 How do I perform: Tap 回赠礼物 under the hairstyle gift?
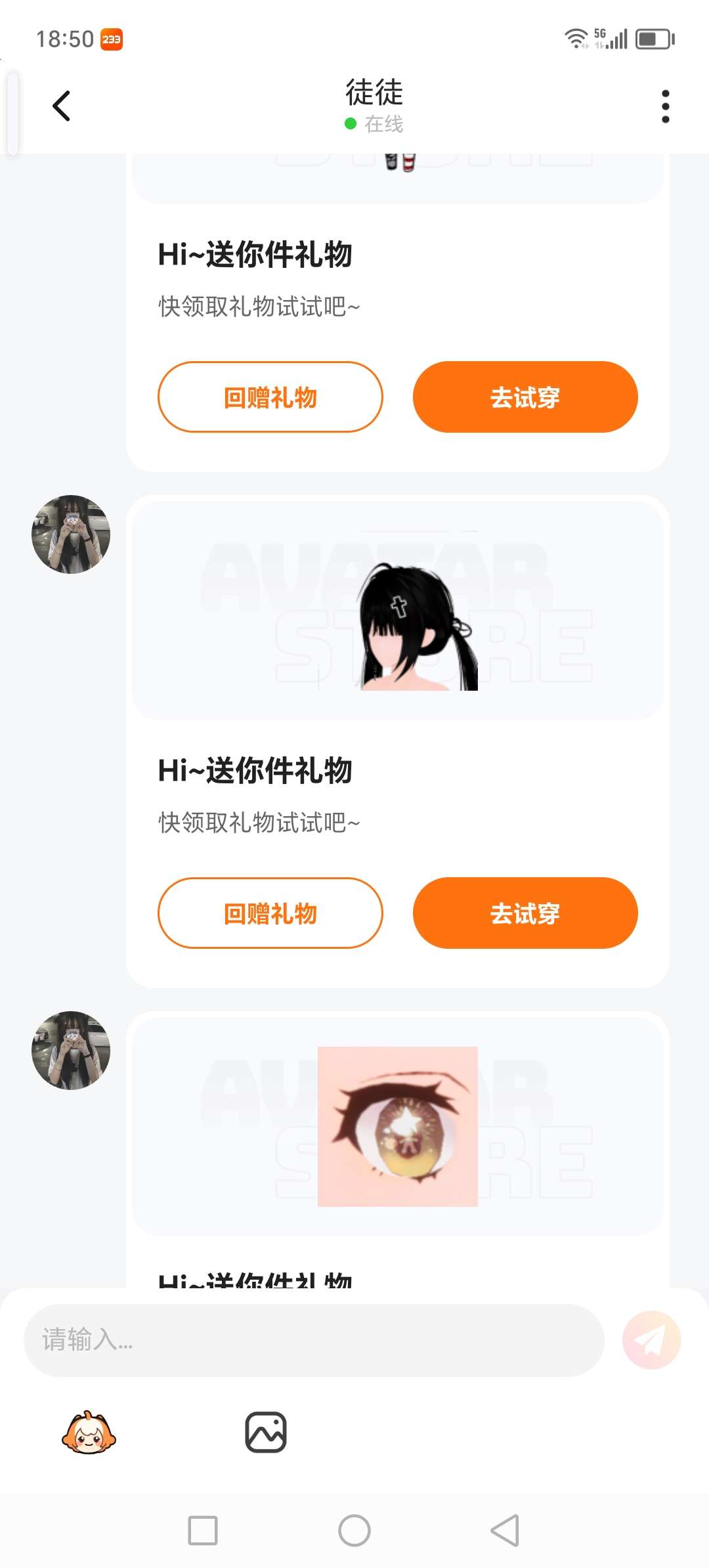(x=270, y=913)
